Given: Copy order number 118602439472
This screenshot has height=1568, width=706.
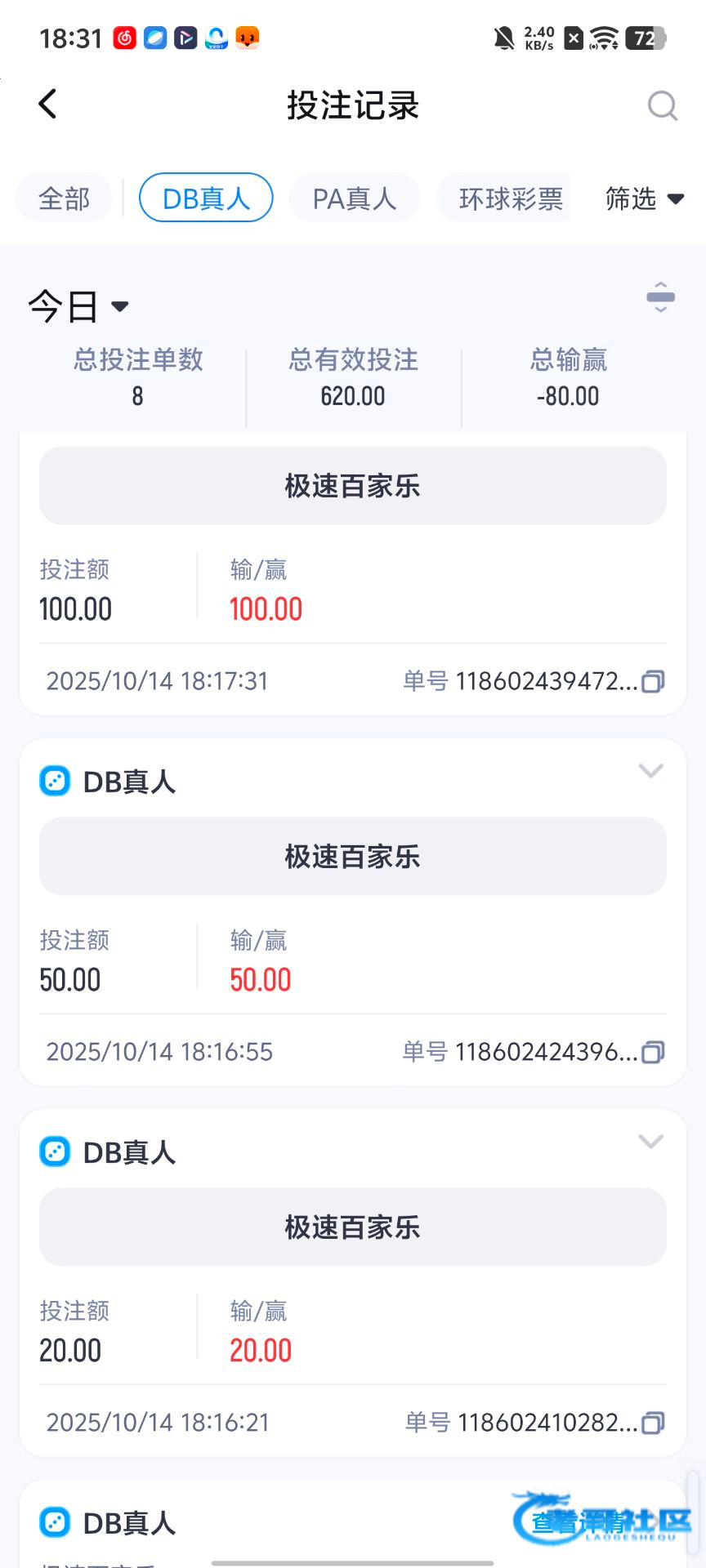Looking at the screenshot, I should coord(653,681).
